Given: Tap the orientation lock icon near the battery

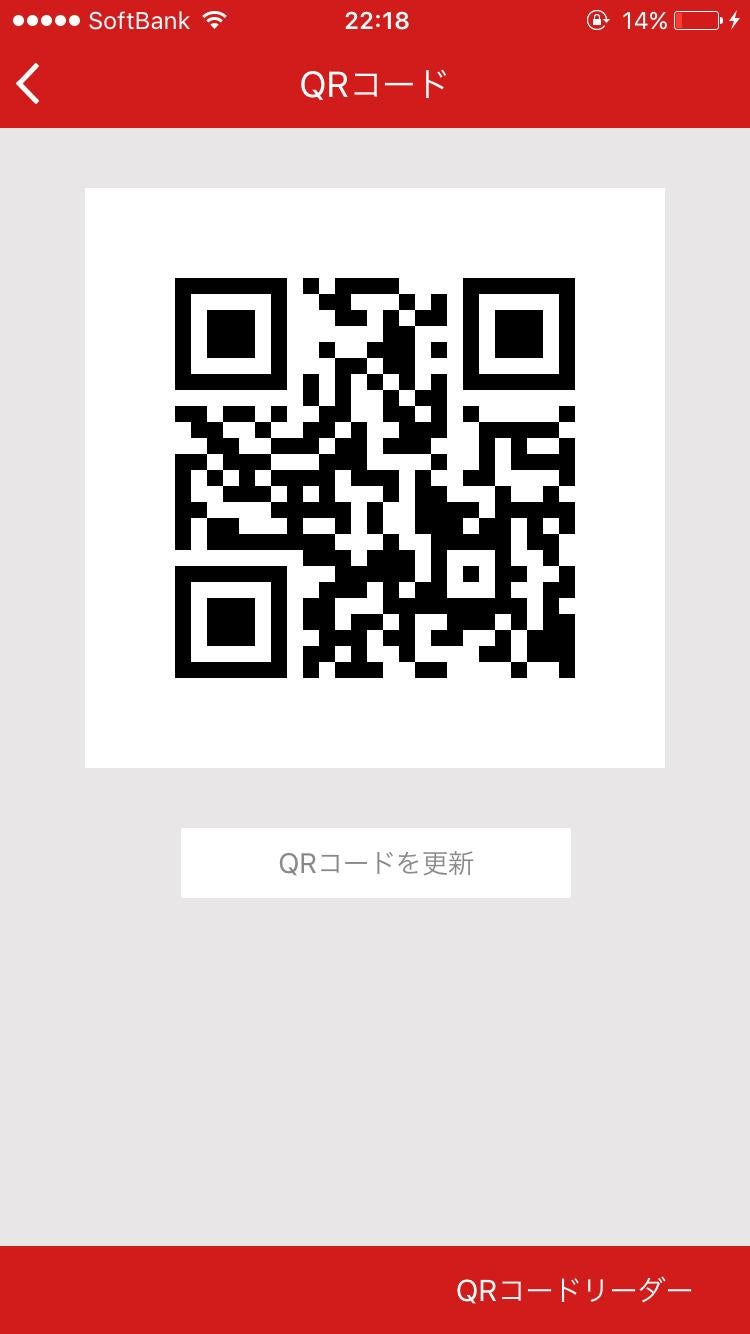Looking at the screenshot, I should 597,19.
